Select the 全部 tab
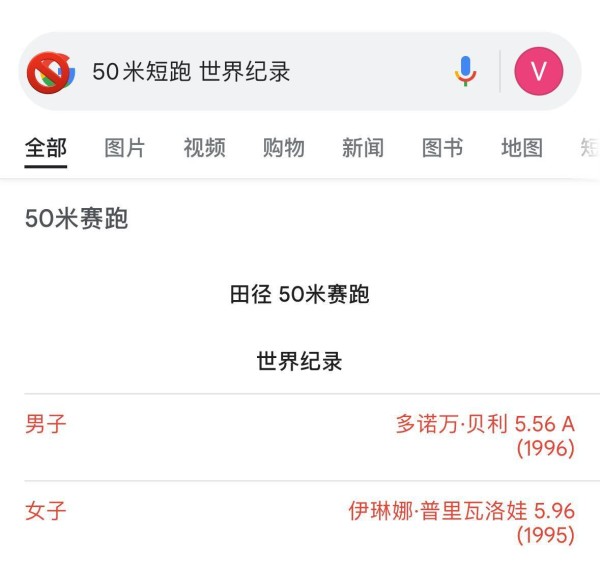Image resolution: width=600 pixels, height=566 pixels. (46, 148)
